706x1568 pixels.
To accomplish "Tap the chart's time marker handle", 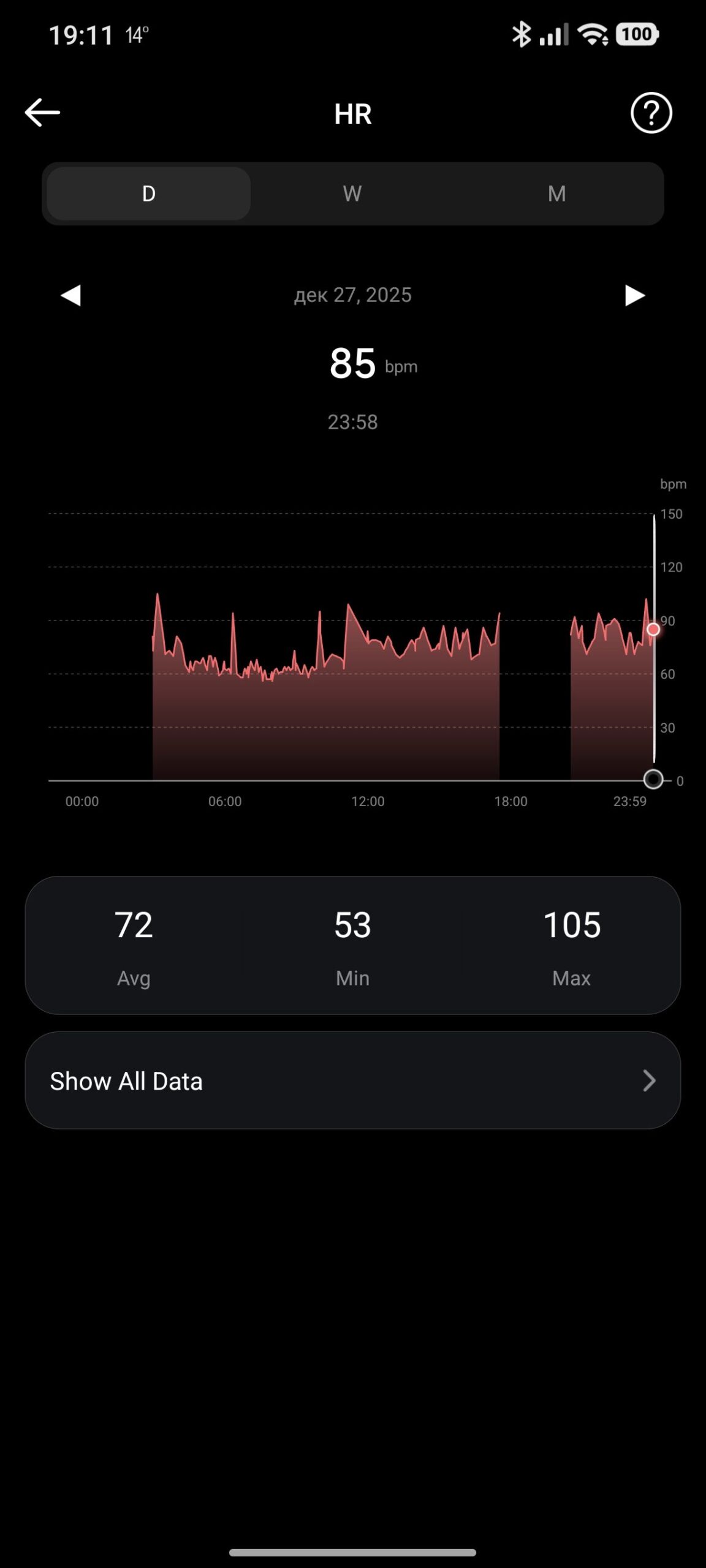I will click(653, 779).
